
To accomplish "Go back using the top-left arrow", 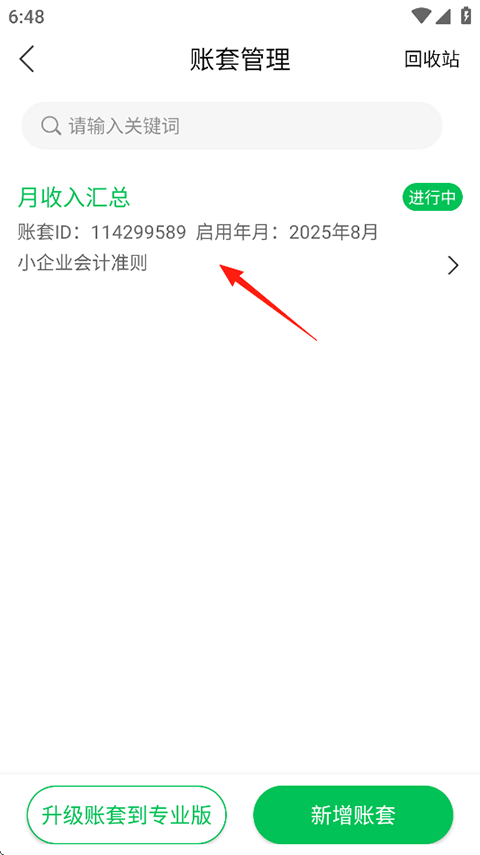I will pos(27,59).
